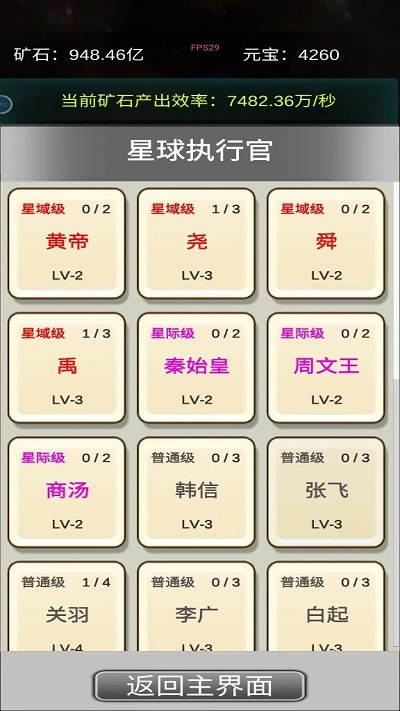The height and width of the screenshot is (711, 400).
Task: Open the 韩信 executor card
Action: [x=196, y=492]
